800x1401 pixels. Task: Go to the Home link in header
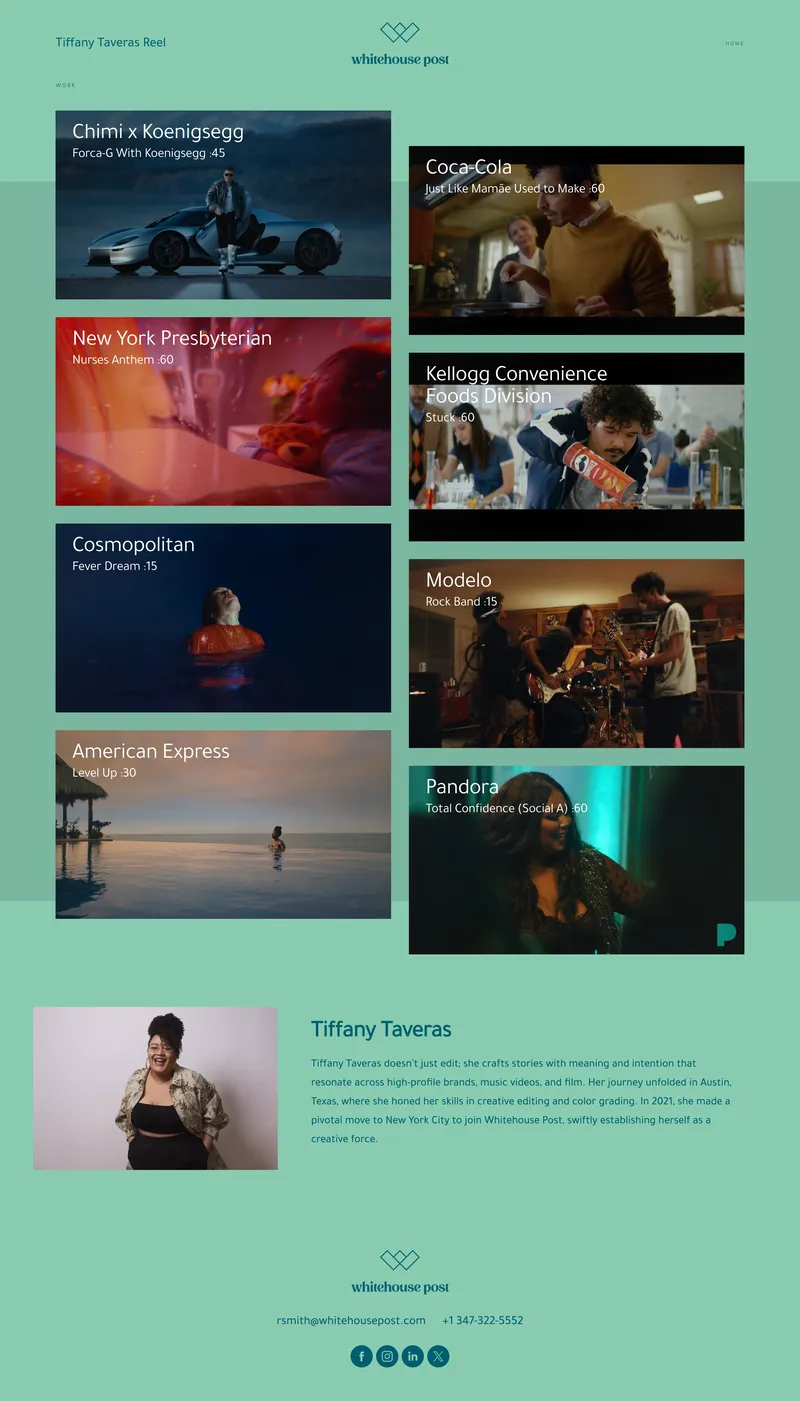click(x=734, y=44)
